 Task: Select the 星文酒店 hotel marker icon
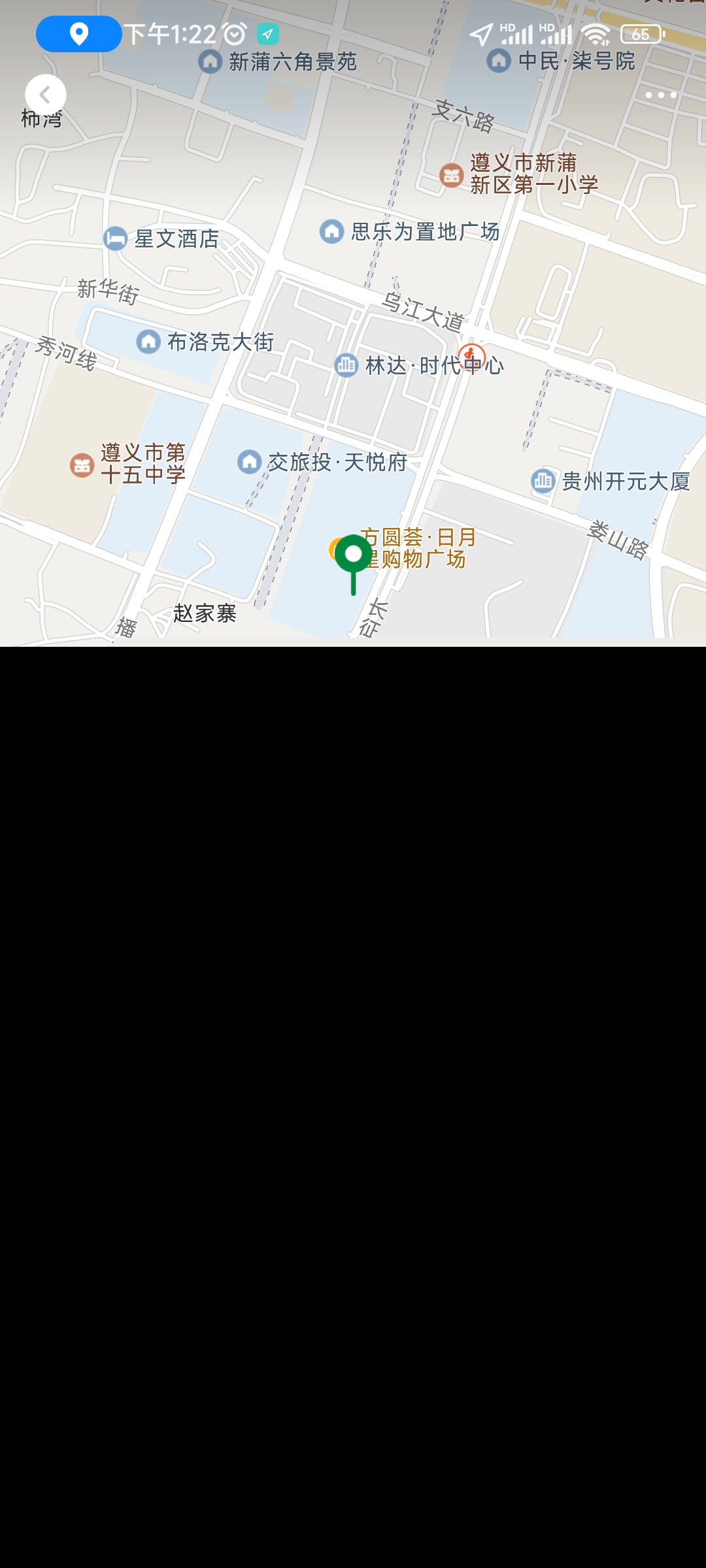pyautogui.click(x=115, y=239)
